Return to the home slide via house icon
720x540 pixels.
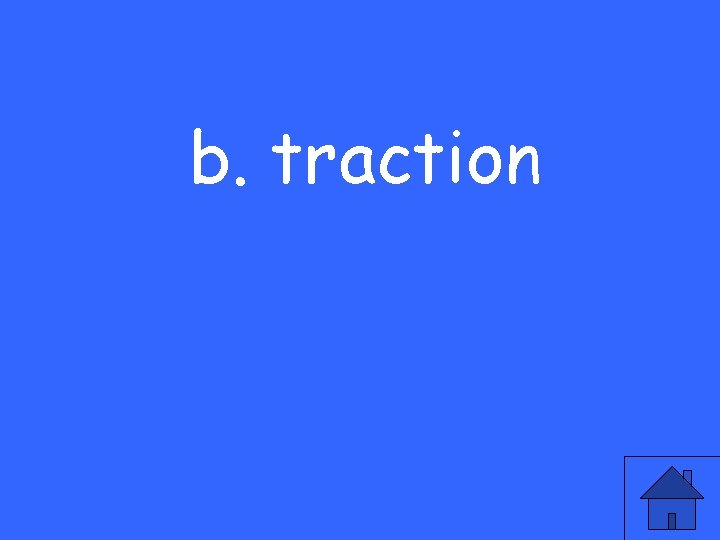(672, 498)
